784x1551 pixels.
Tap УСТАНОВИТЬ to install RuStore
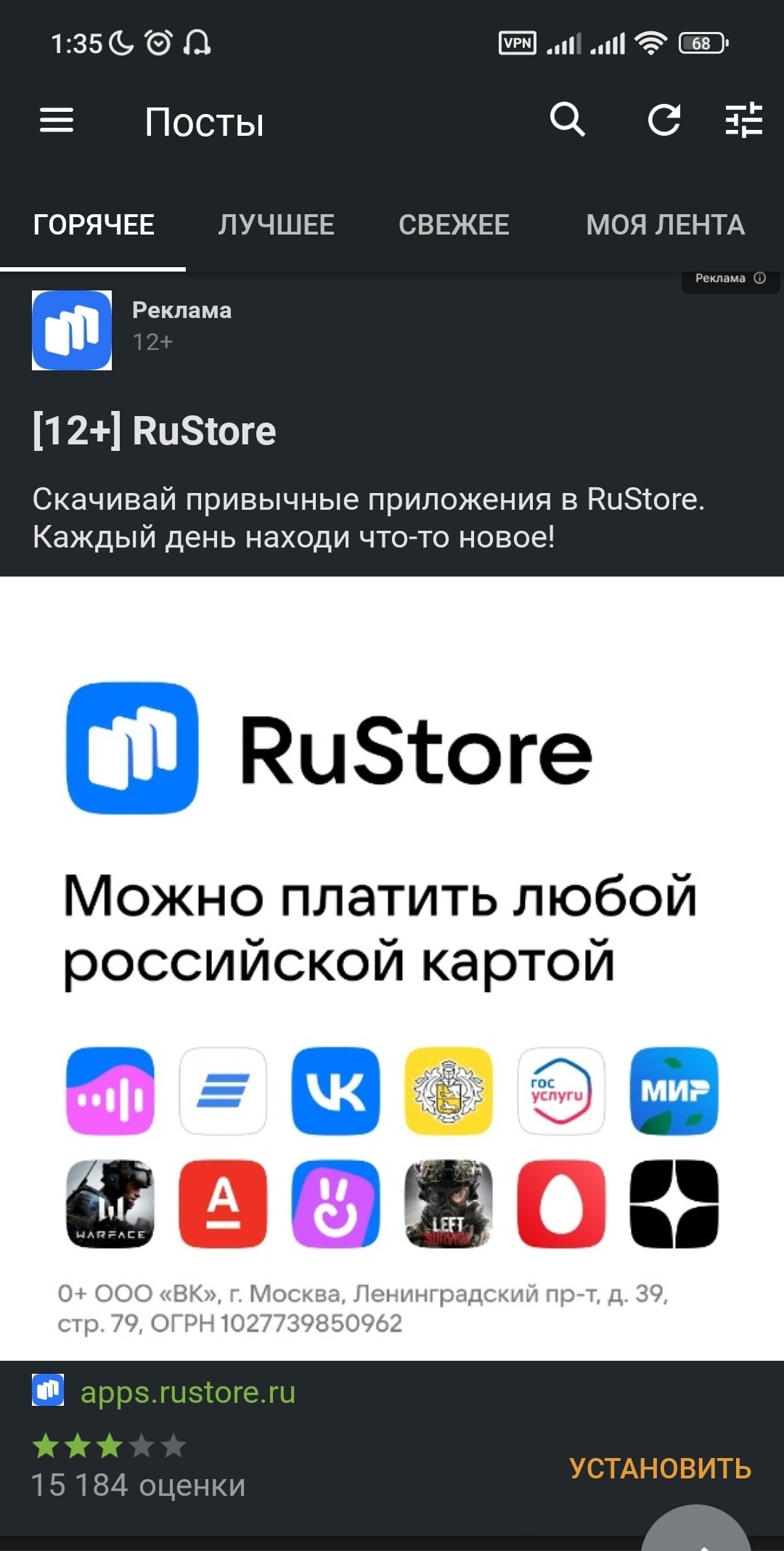pyautogui.click(x=660, y=1468)
